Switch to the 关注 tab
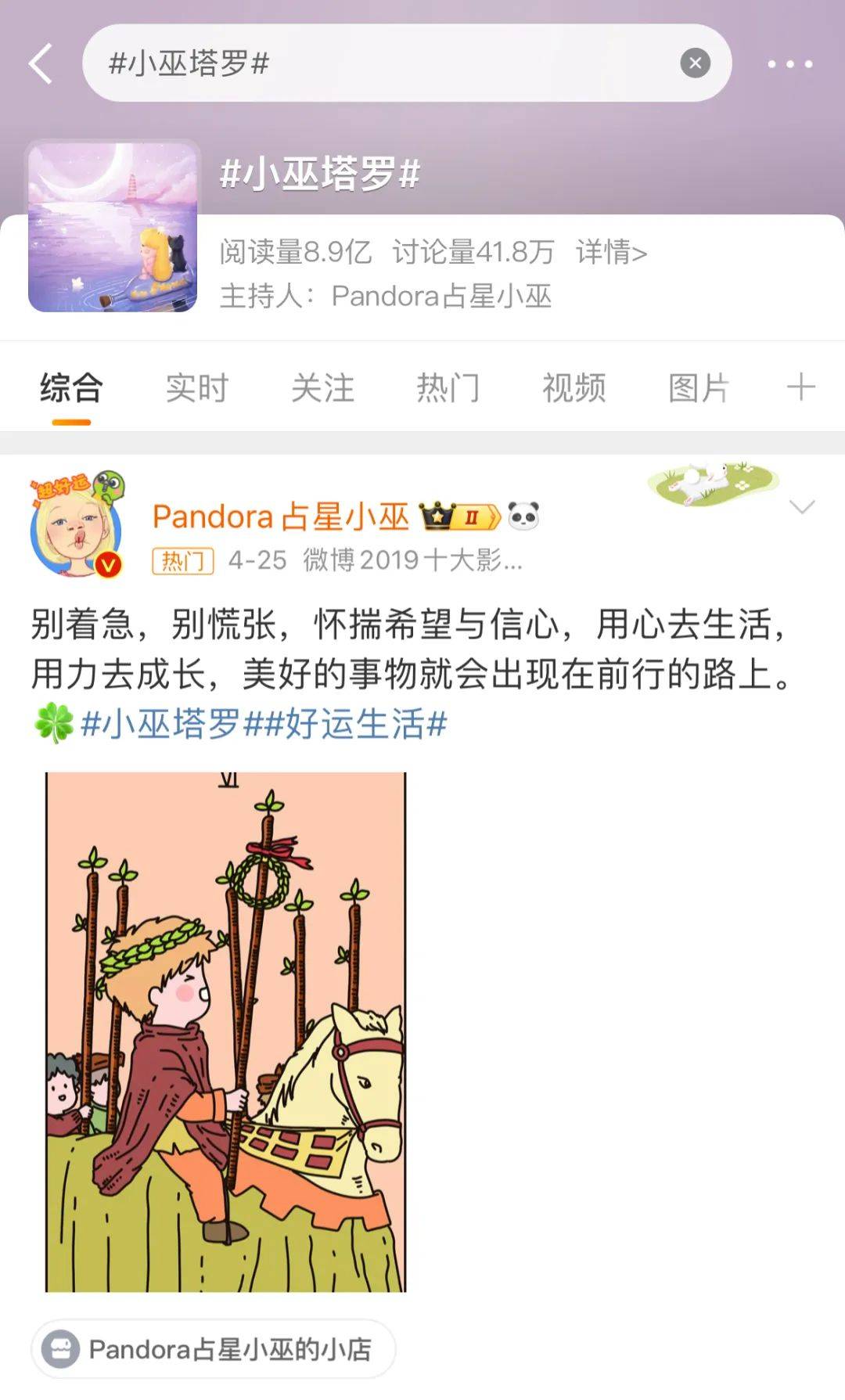 (x=322, y=388)
